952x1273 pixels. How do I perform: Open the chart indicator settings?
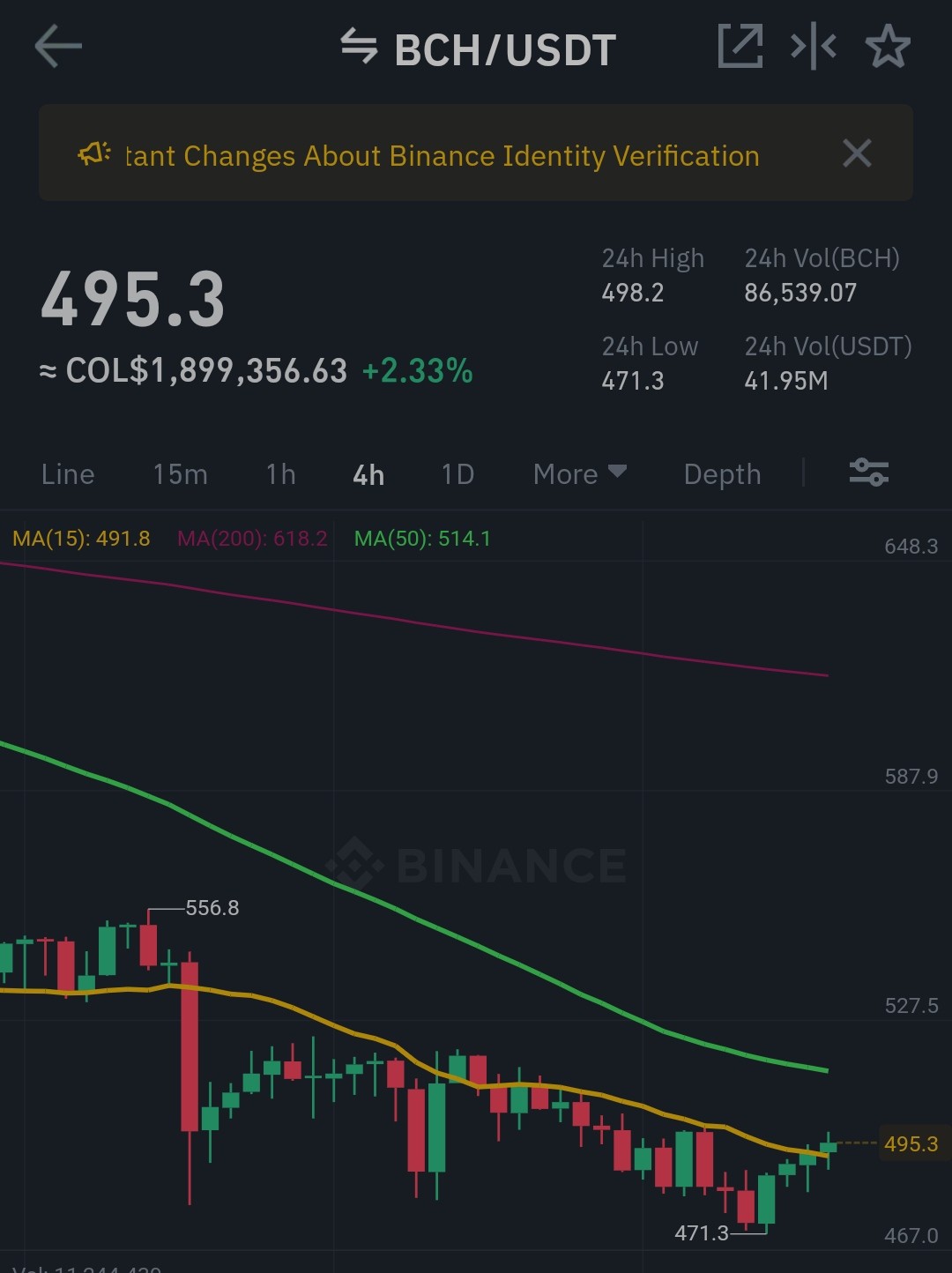point(869,473)
